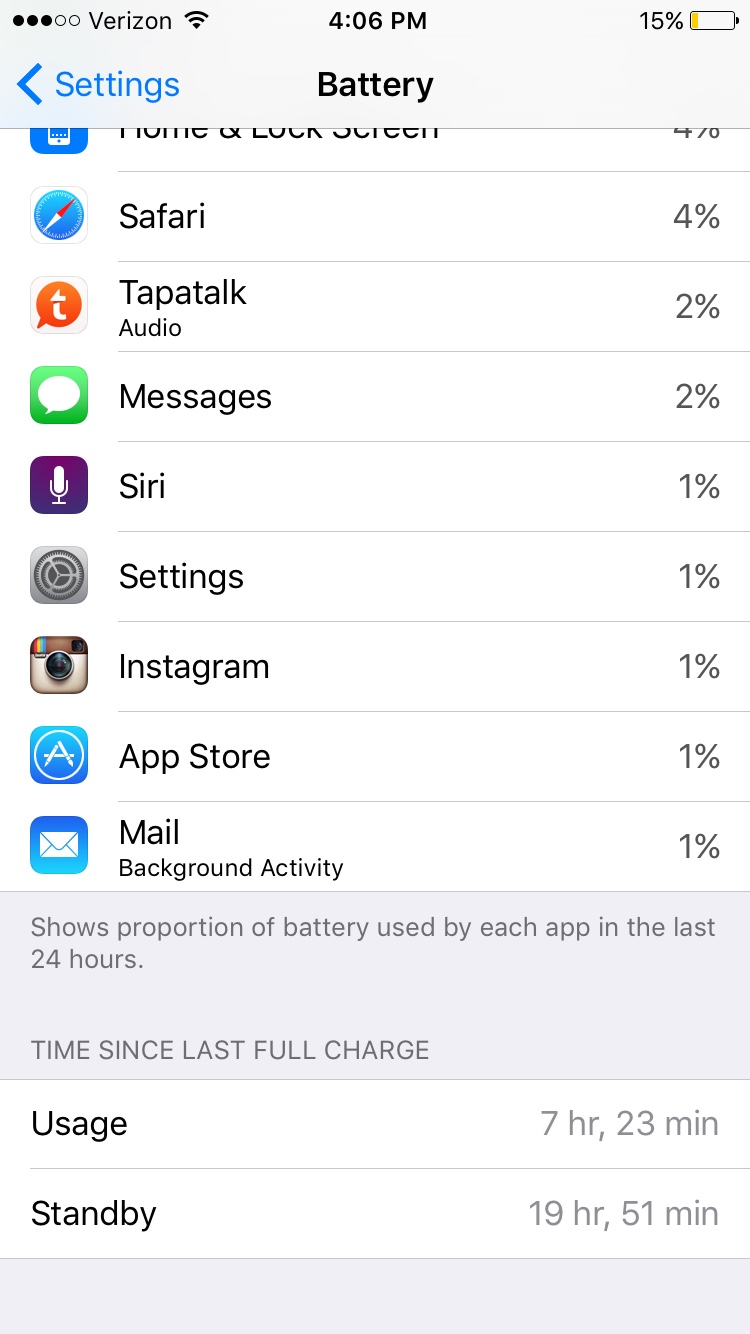Tap the Messages battery usage row
750x1334 pixels.
coord(375,397)
